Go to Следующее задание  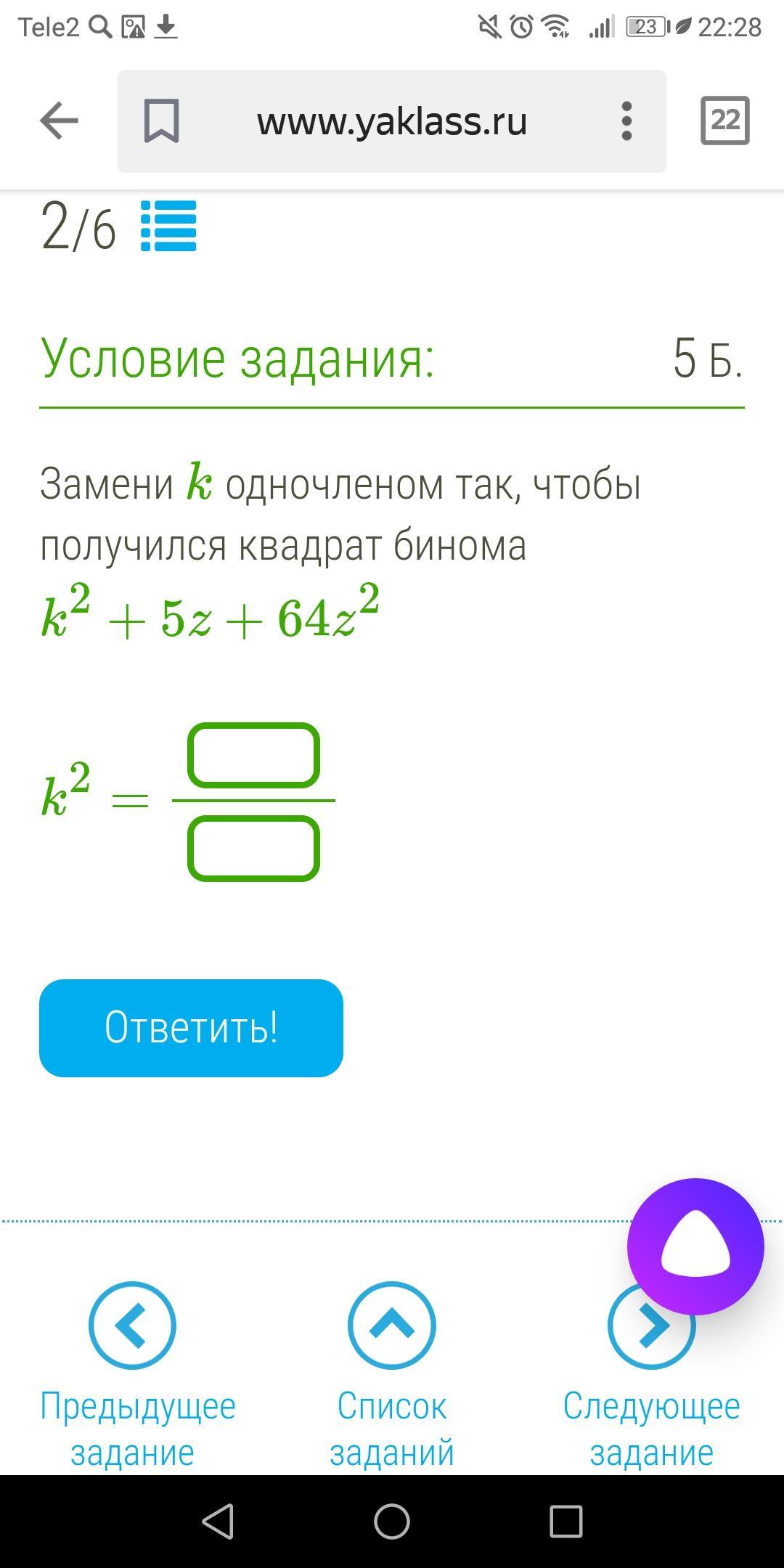point(651,1375)
